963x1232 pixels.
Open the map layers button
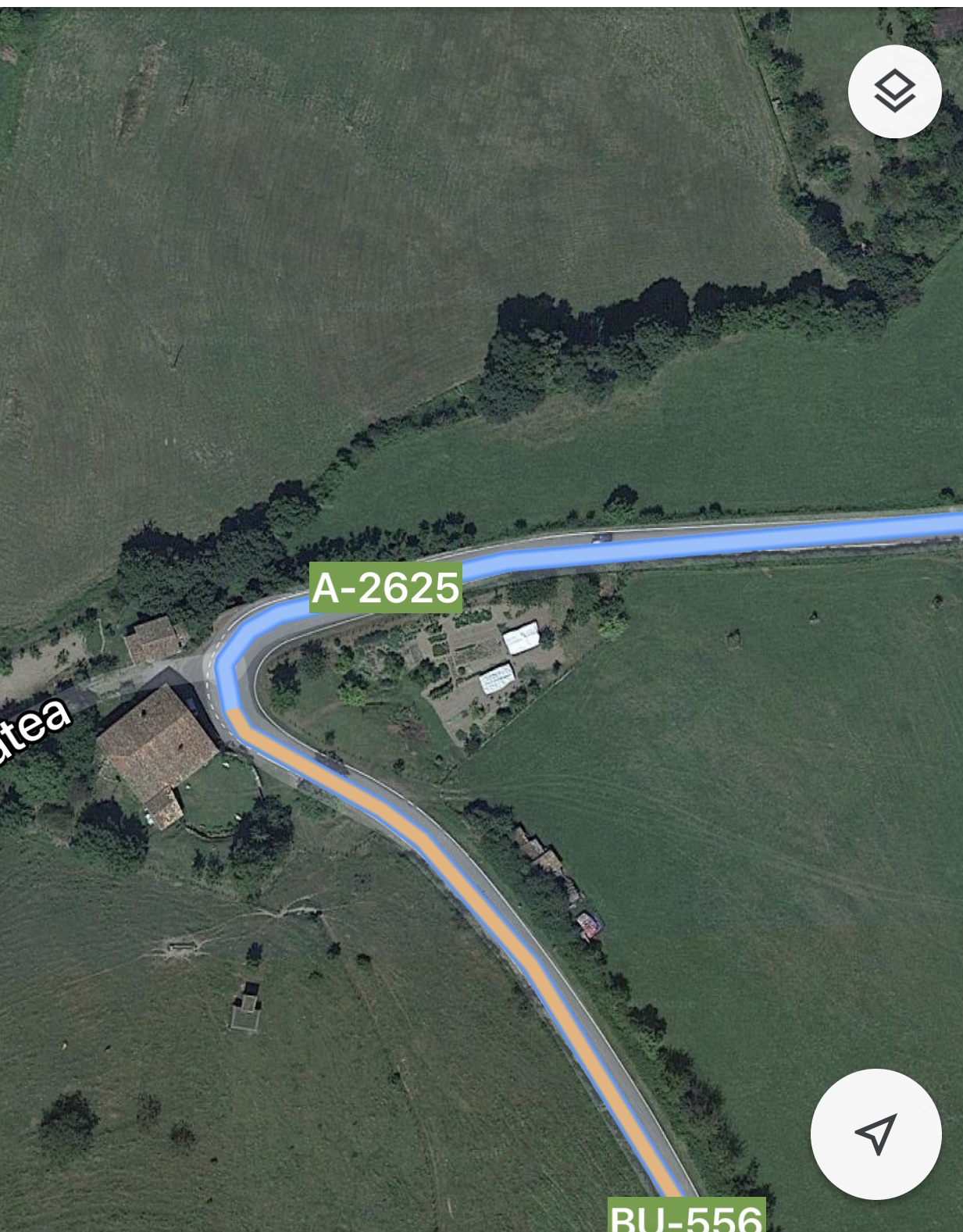[x=894, y=91]
